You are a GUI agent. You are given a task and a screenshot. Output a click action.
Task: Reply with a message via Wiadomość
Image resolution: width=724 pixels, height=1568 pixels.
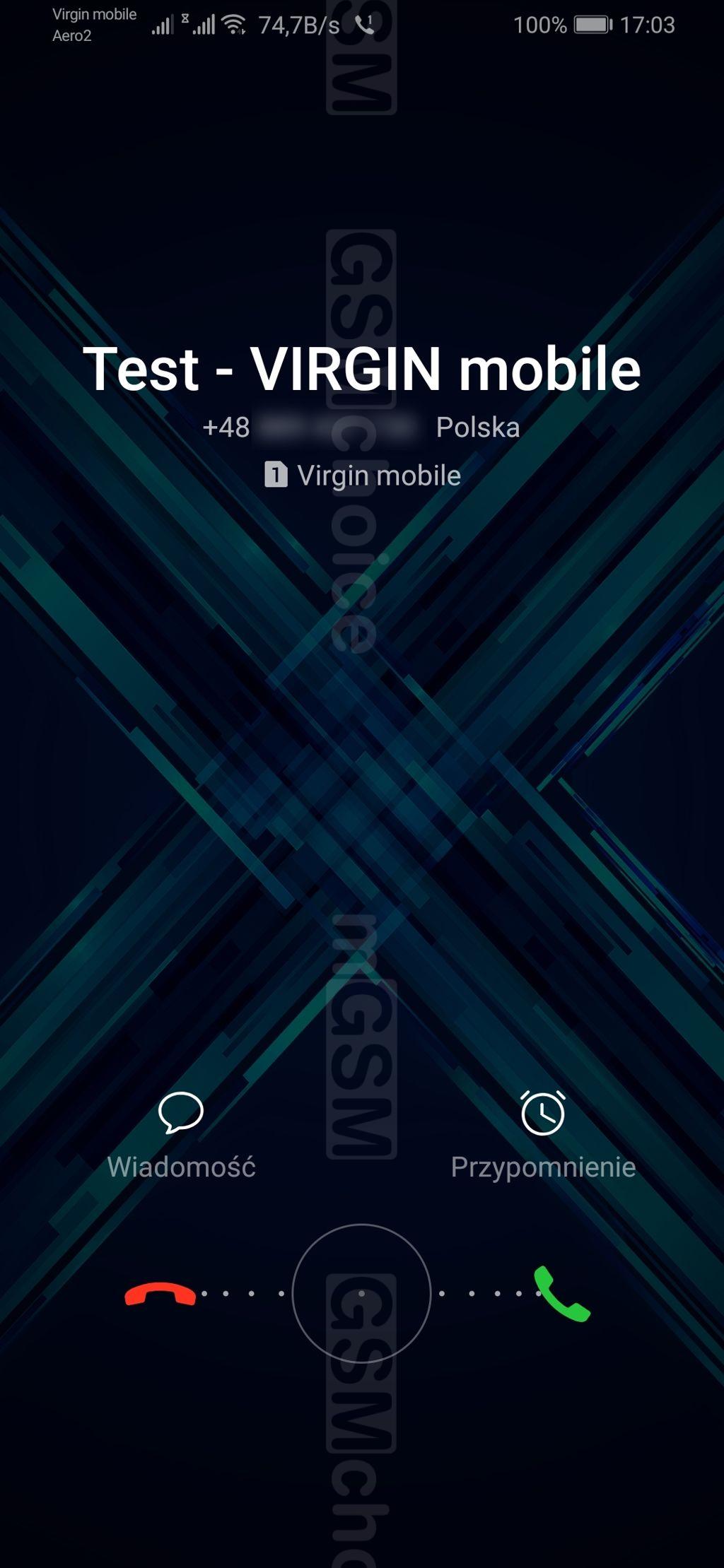coord(181,1133)
